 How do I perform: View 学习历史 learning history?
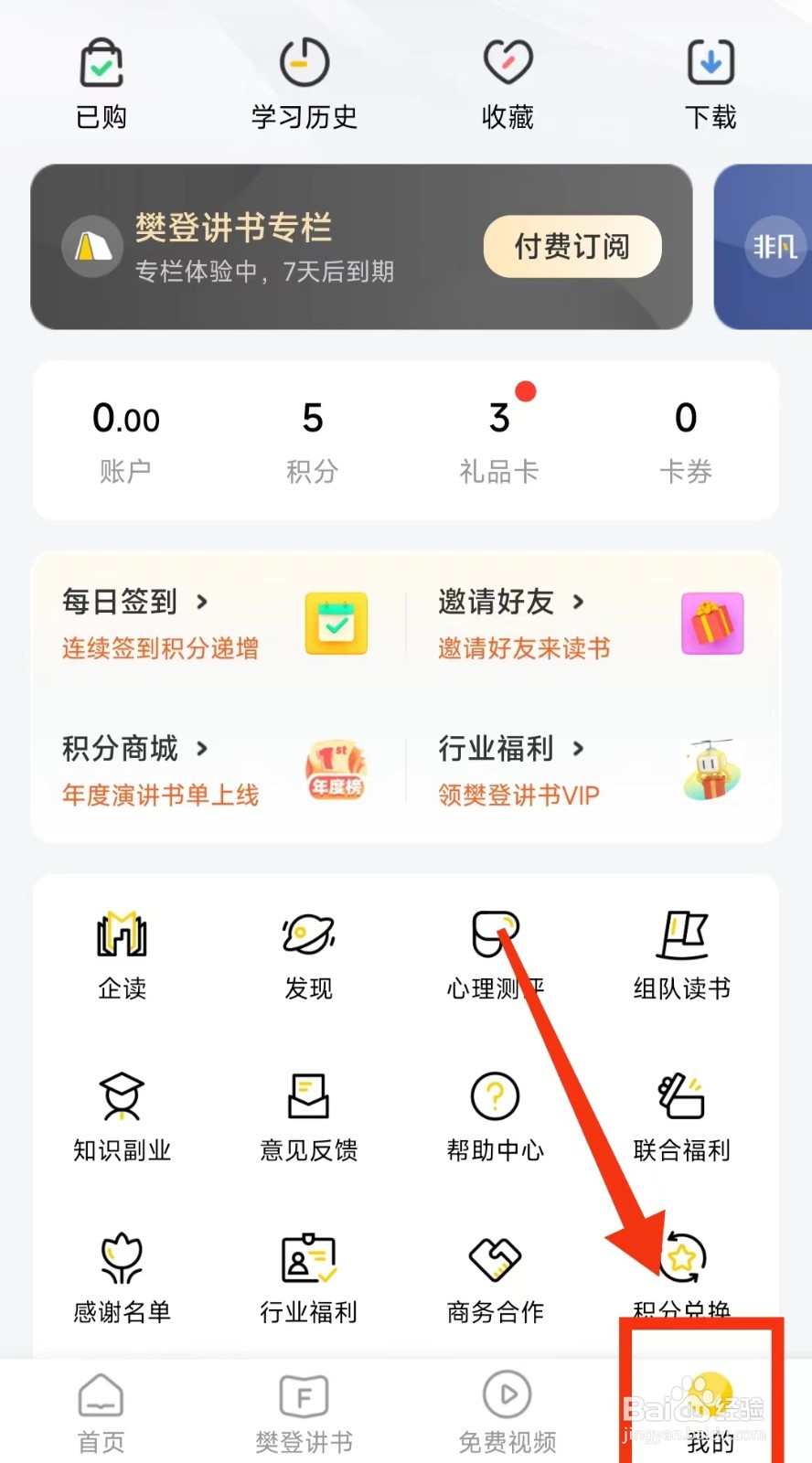[x=304, y=84]
